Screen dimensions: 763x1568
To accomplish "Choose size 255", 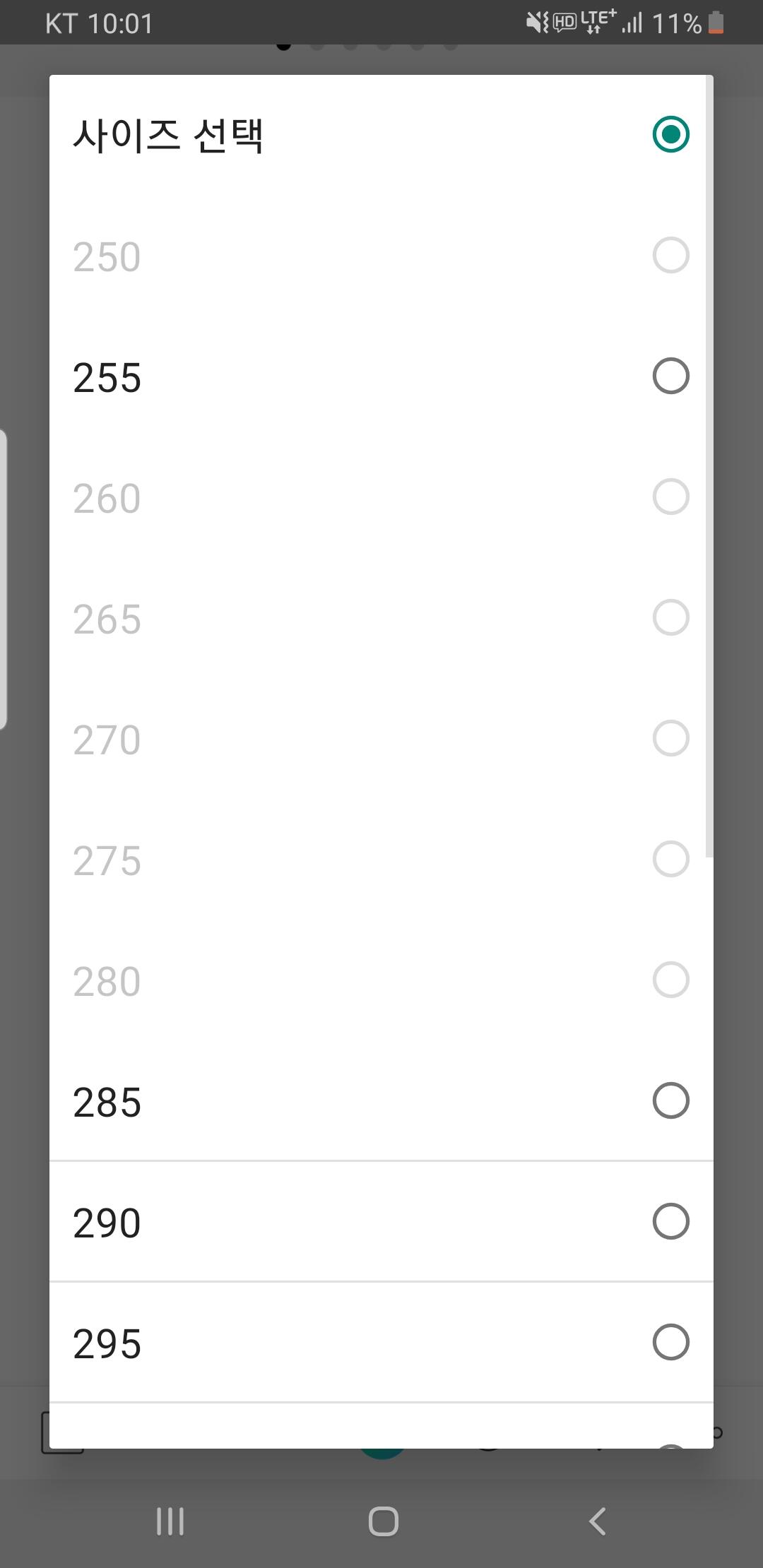I will coord(381,376).
